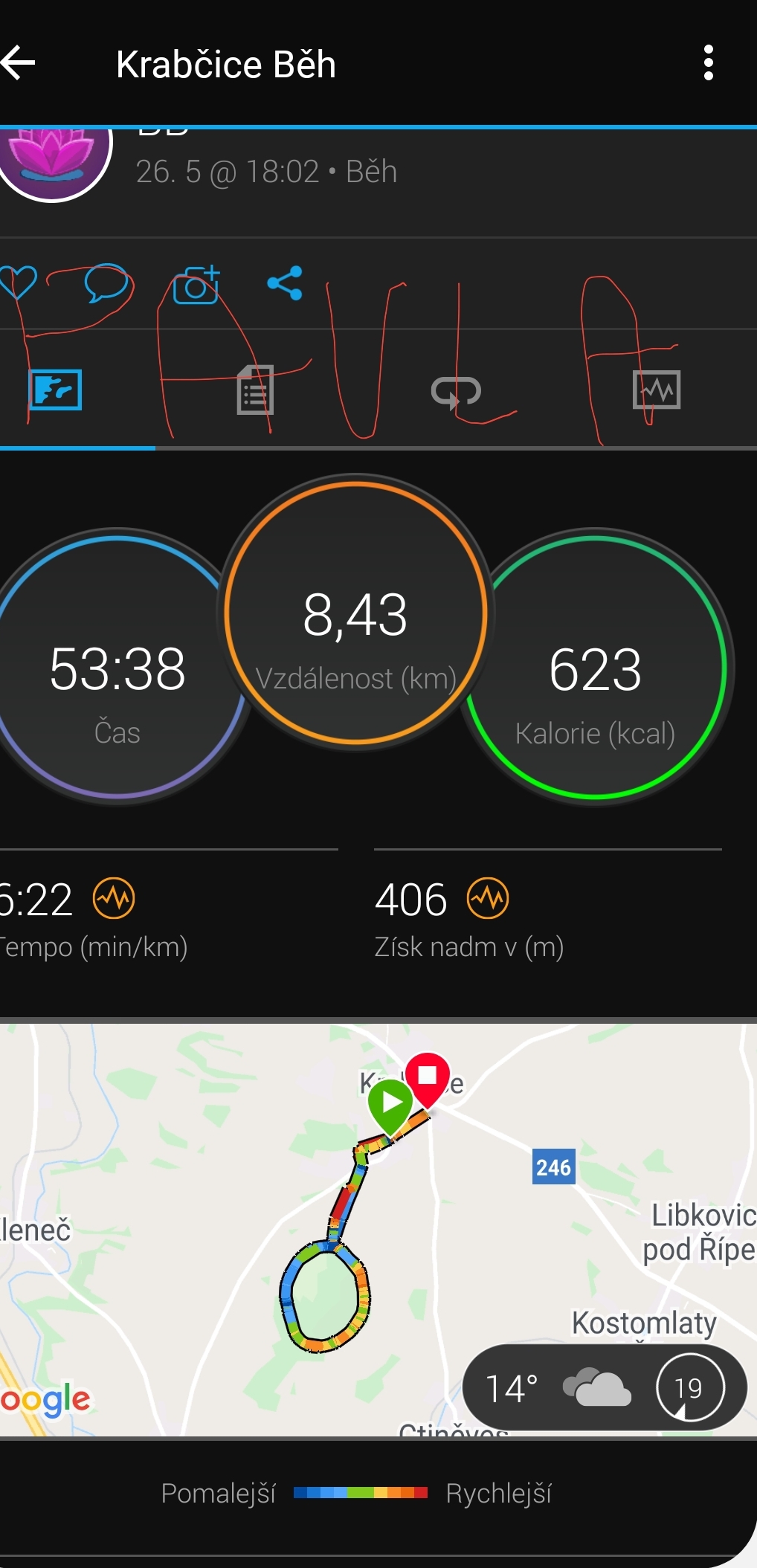Share this activity
The width and height of the screenshot is (757, 1568).
(285, 283)
